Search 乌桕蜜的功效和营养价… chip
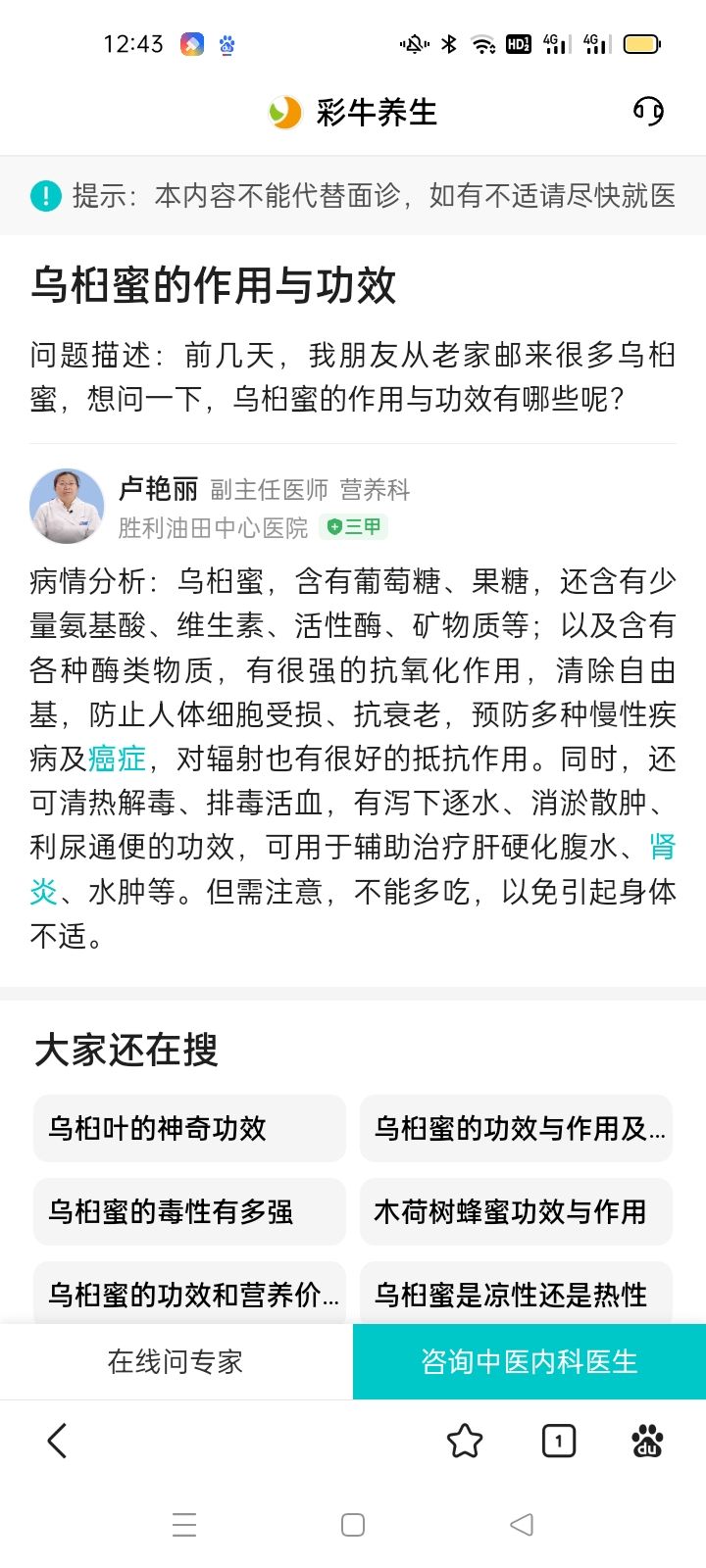 (x=189, y=1294)
